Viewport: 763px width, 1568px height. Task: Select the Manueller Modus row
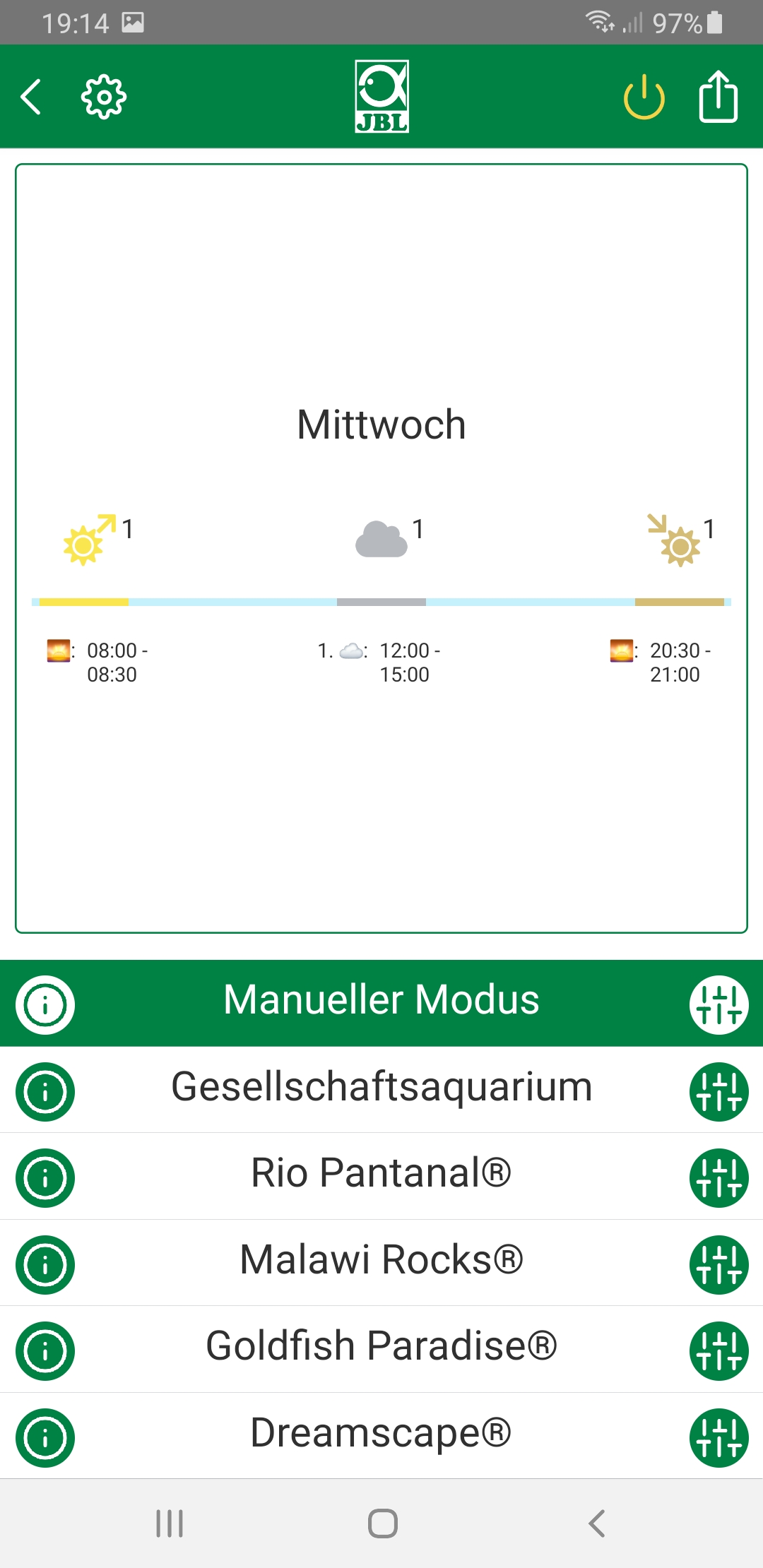coord(381,1003)
